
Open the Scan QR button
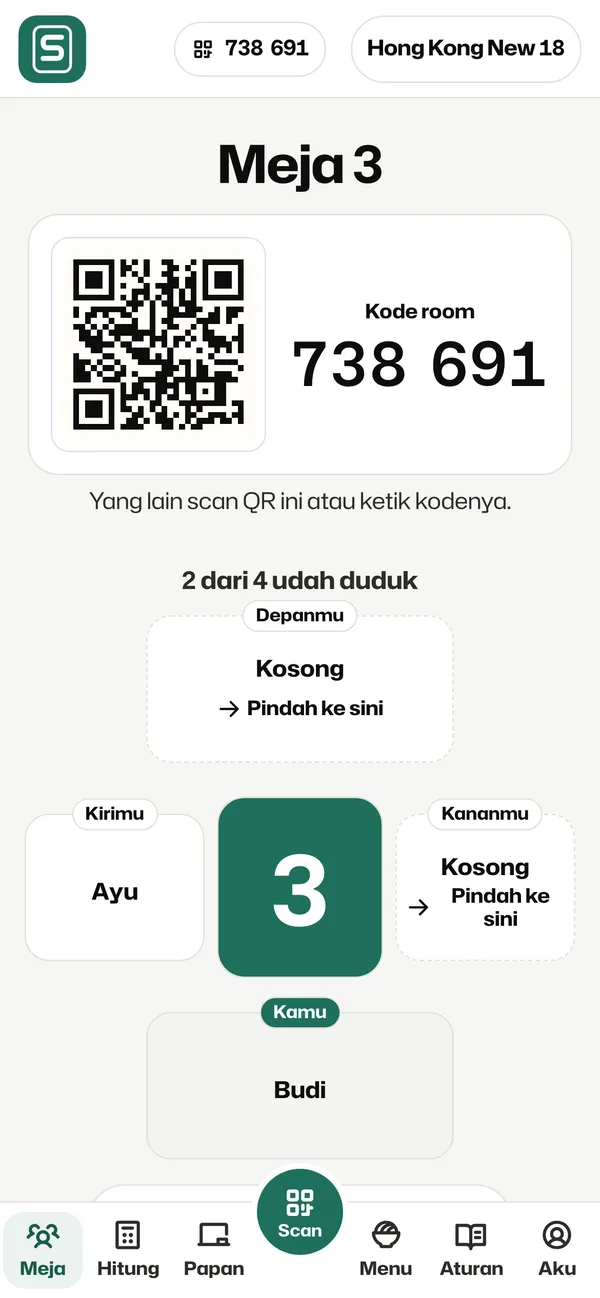coord(300,1212)
